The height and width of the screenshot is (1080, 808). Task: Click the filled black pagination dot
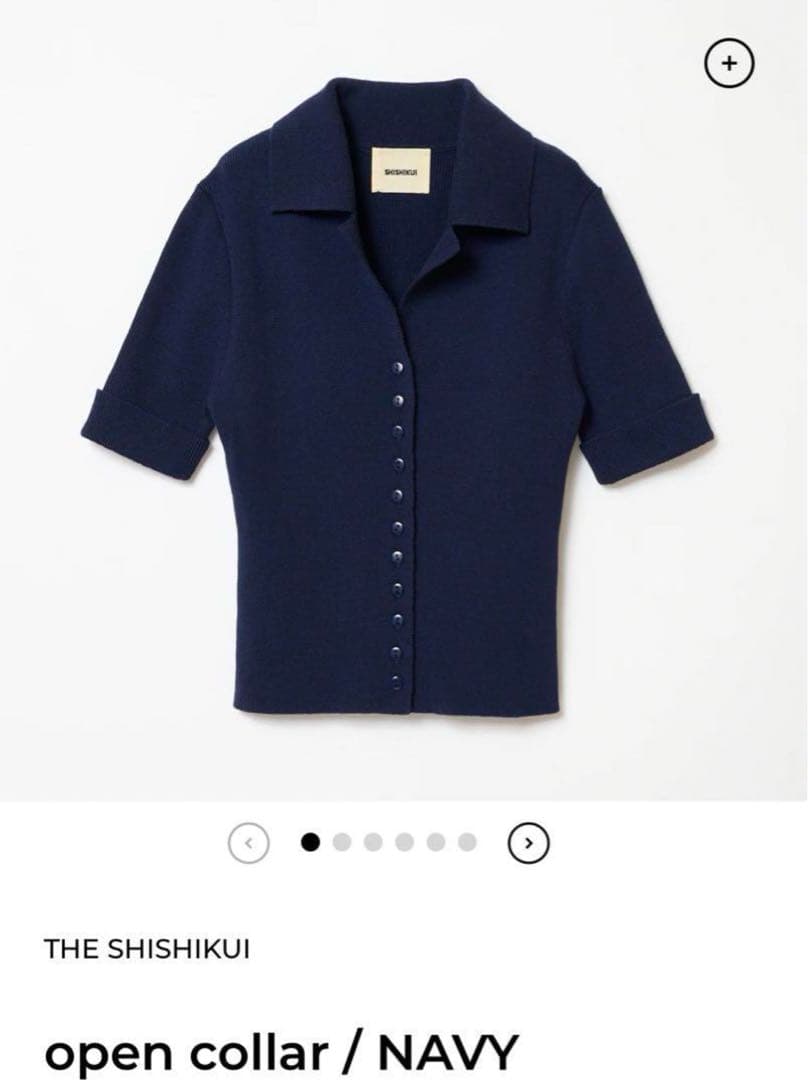308,840
